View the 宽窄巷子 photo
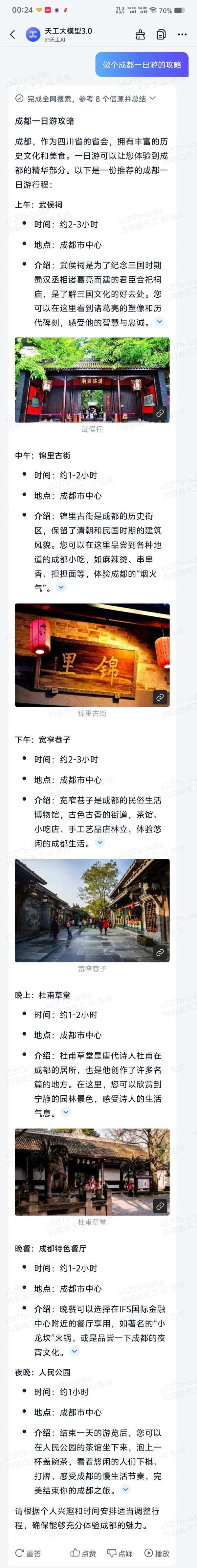This screenshot has width=197, height=1568. coord(92,910)
